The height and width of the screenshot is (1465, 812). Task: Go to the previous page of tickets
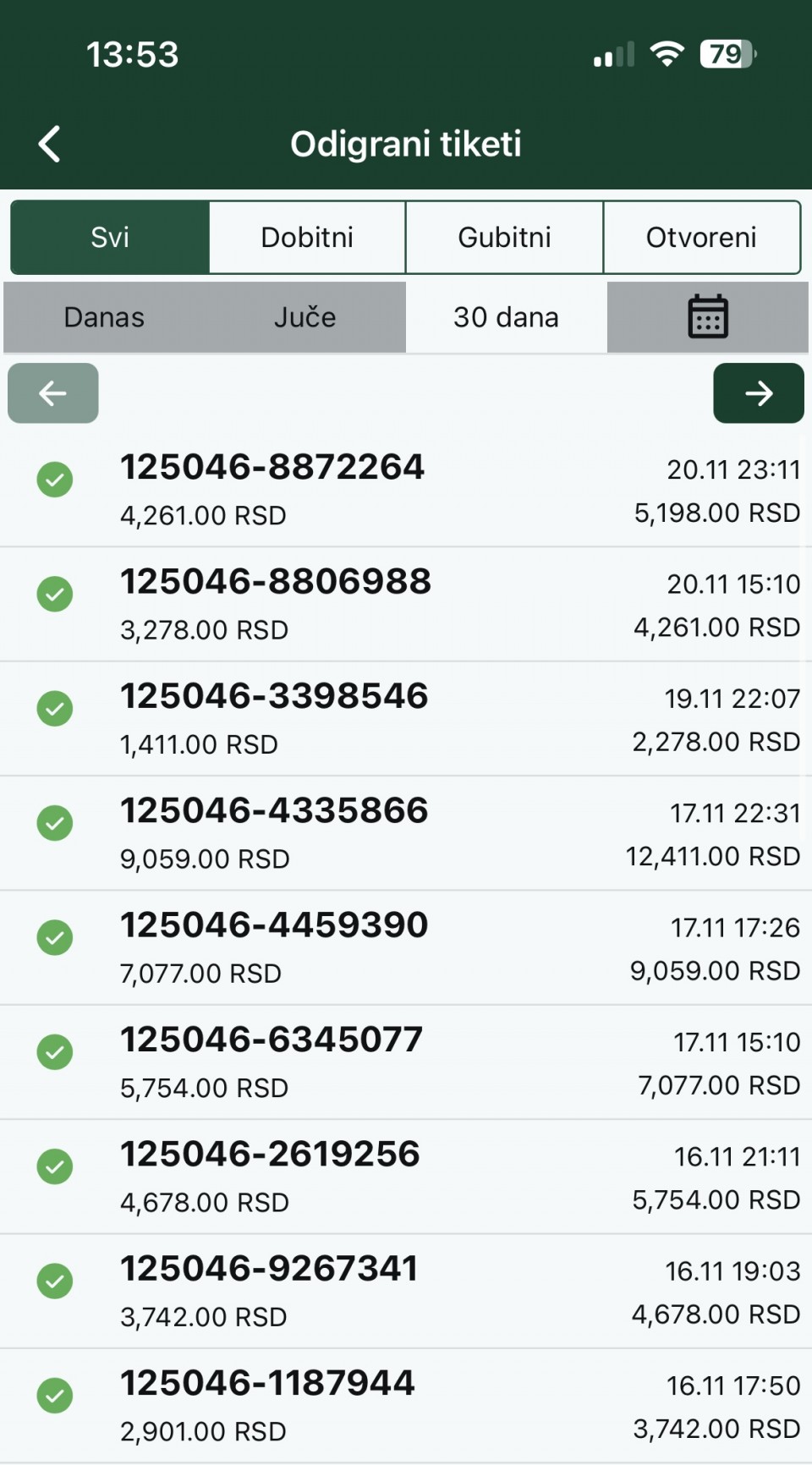[53, 393]
